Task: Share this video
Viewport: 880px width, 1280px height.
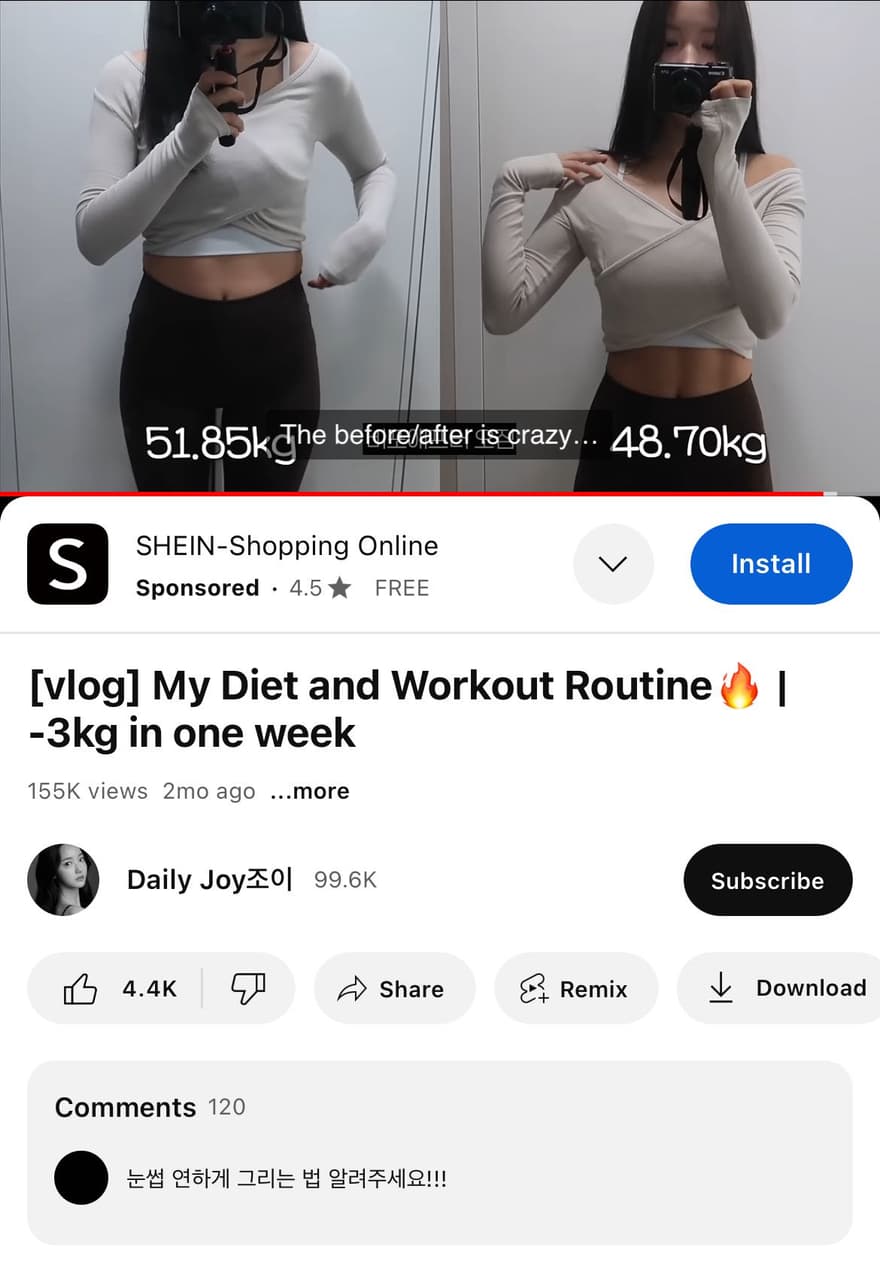Action: (392, 989)
